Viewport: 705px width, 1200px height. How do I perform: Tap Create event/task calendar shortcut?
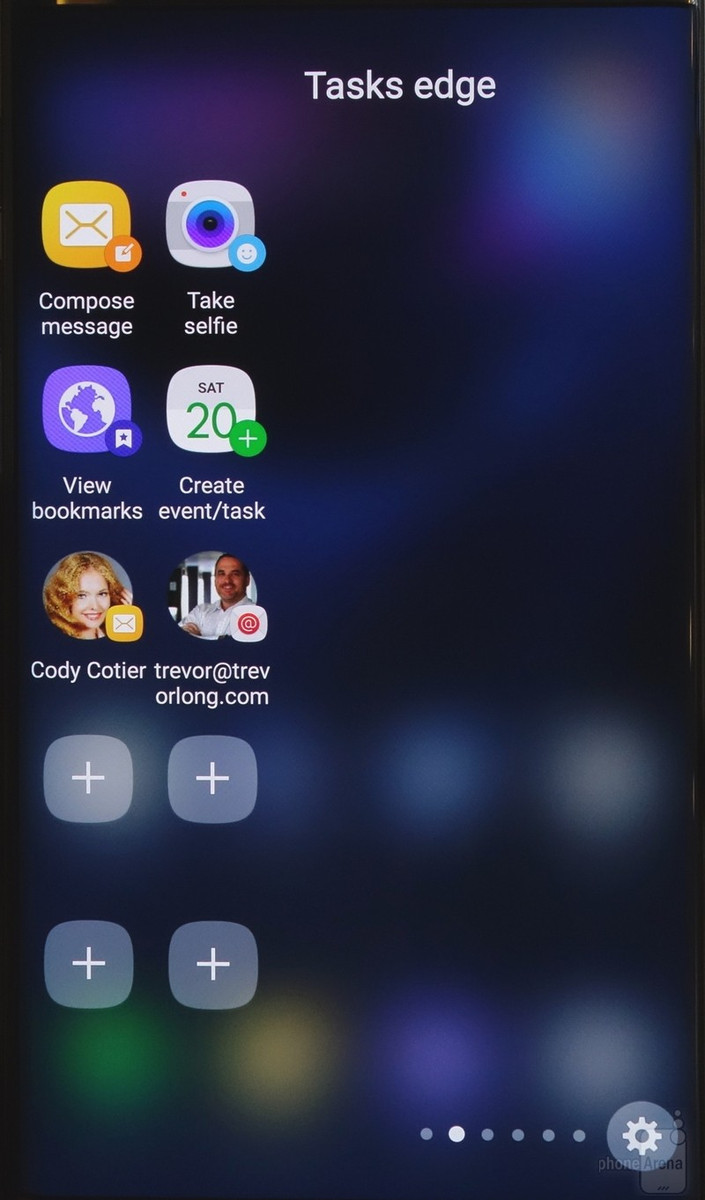[211, 410]
